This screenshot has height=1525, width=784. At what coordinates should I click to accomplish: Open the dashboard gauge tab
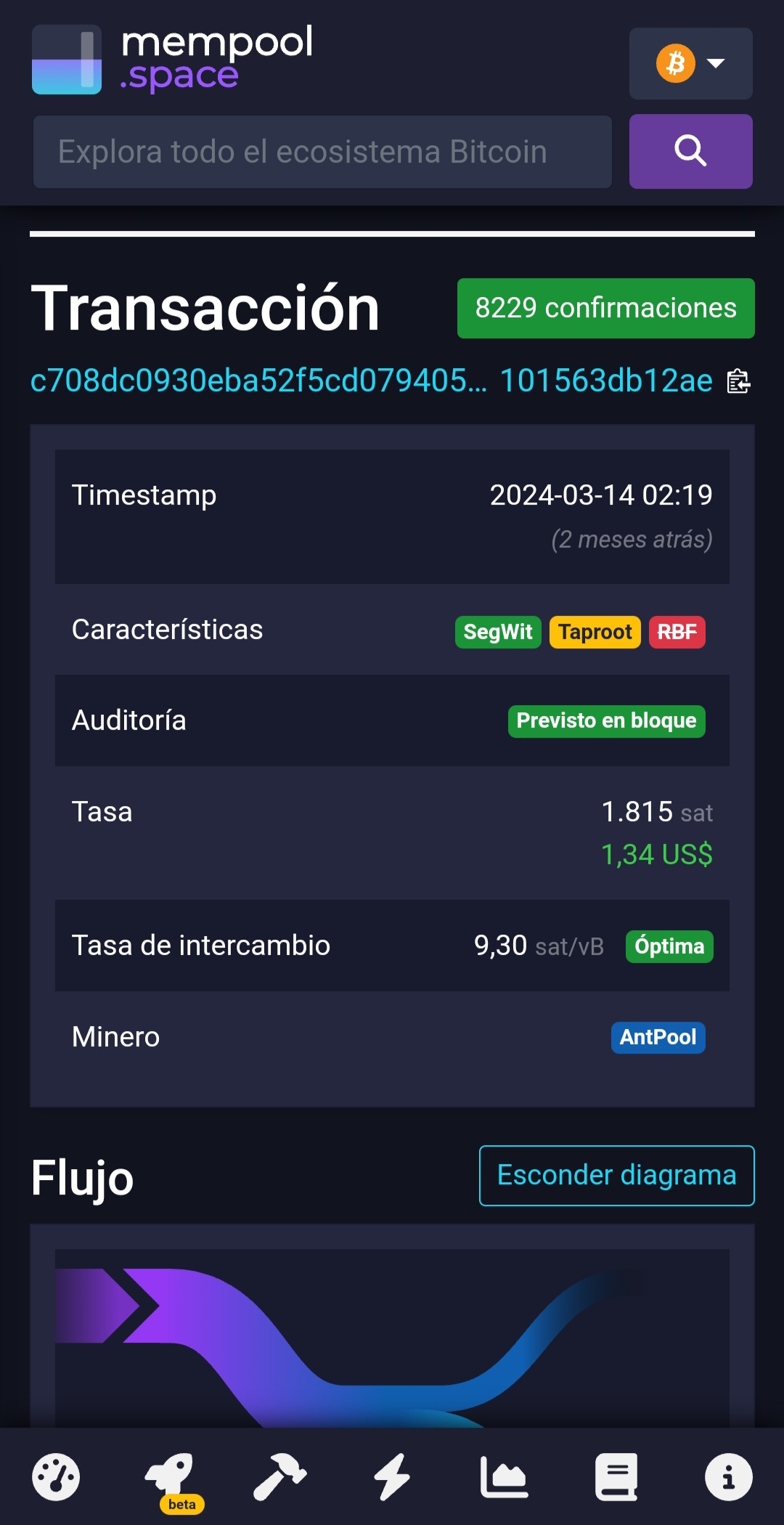point(56,1477)
